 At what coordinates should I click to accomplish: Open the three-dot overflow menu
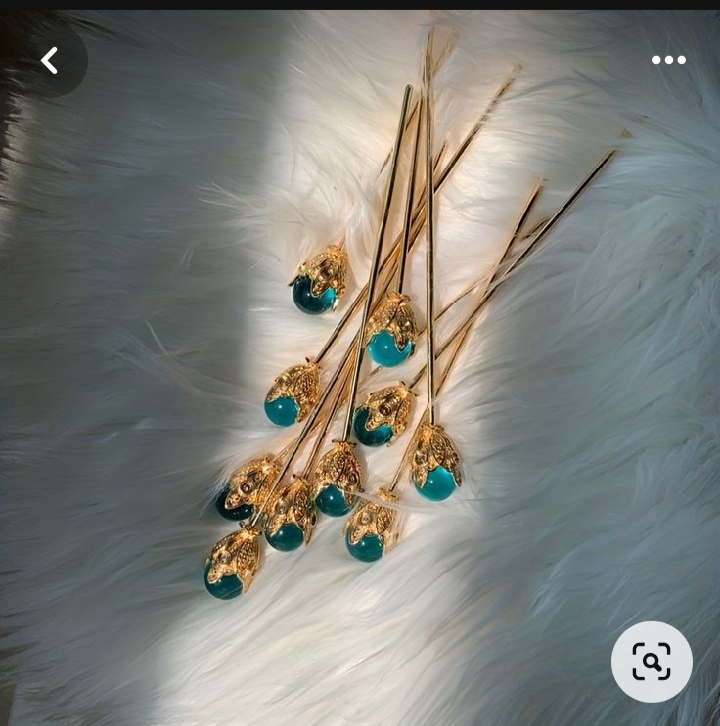coord(668,60)
